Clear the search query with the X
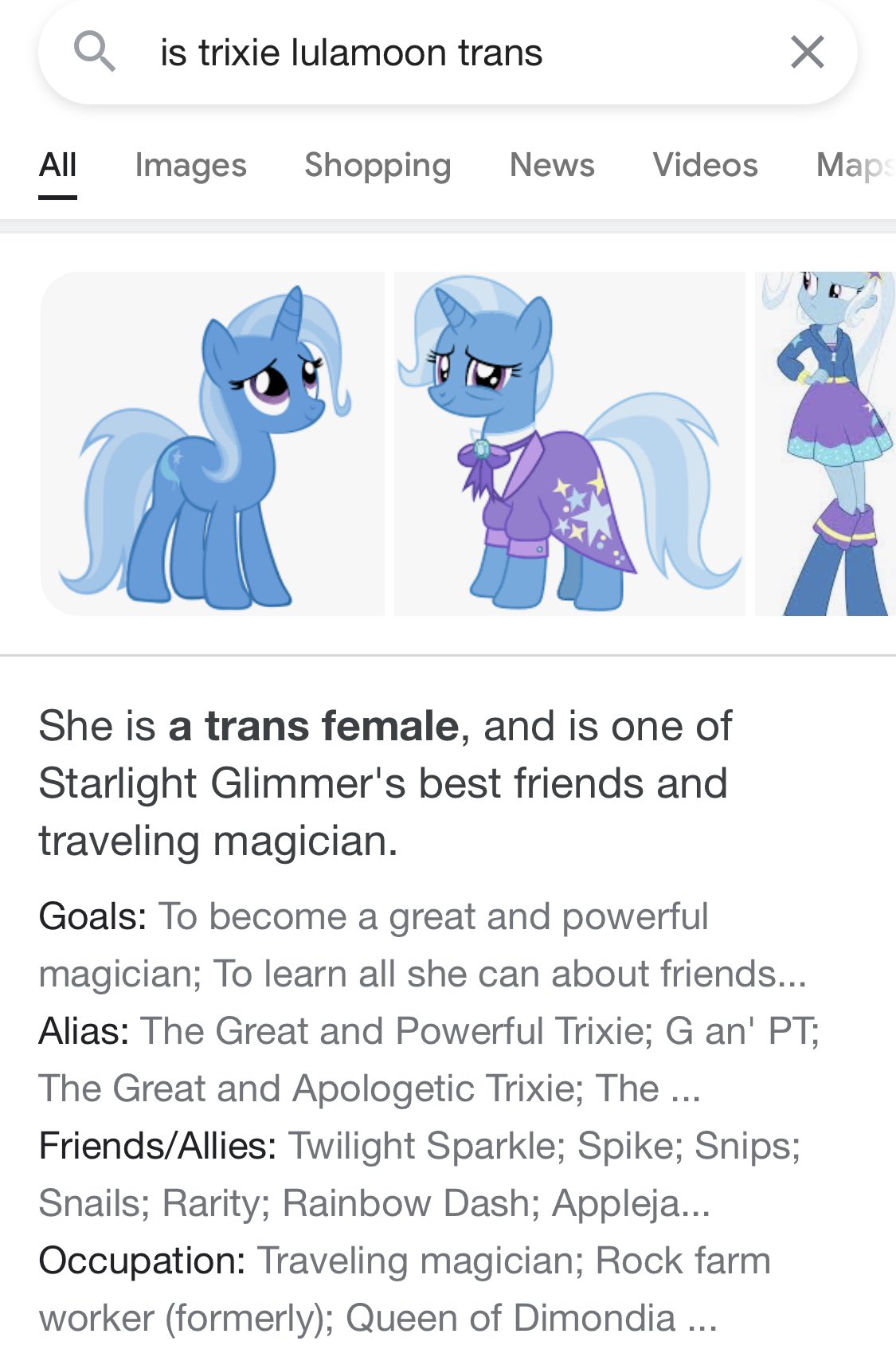This screenshot has height=1365, width=896. pos(807,53)
